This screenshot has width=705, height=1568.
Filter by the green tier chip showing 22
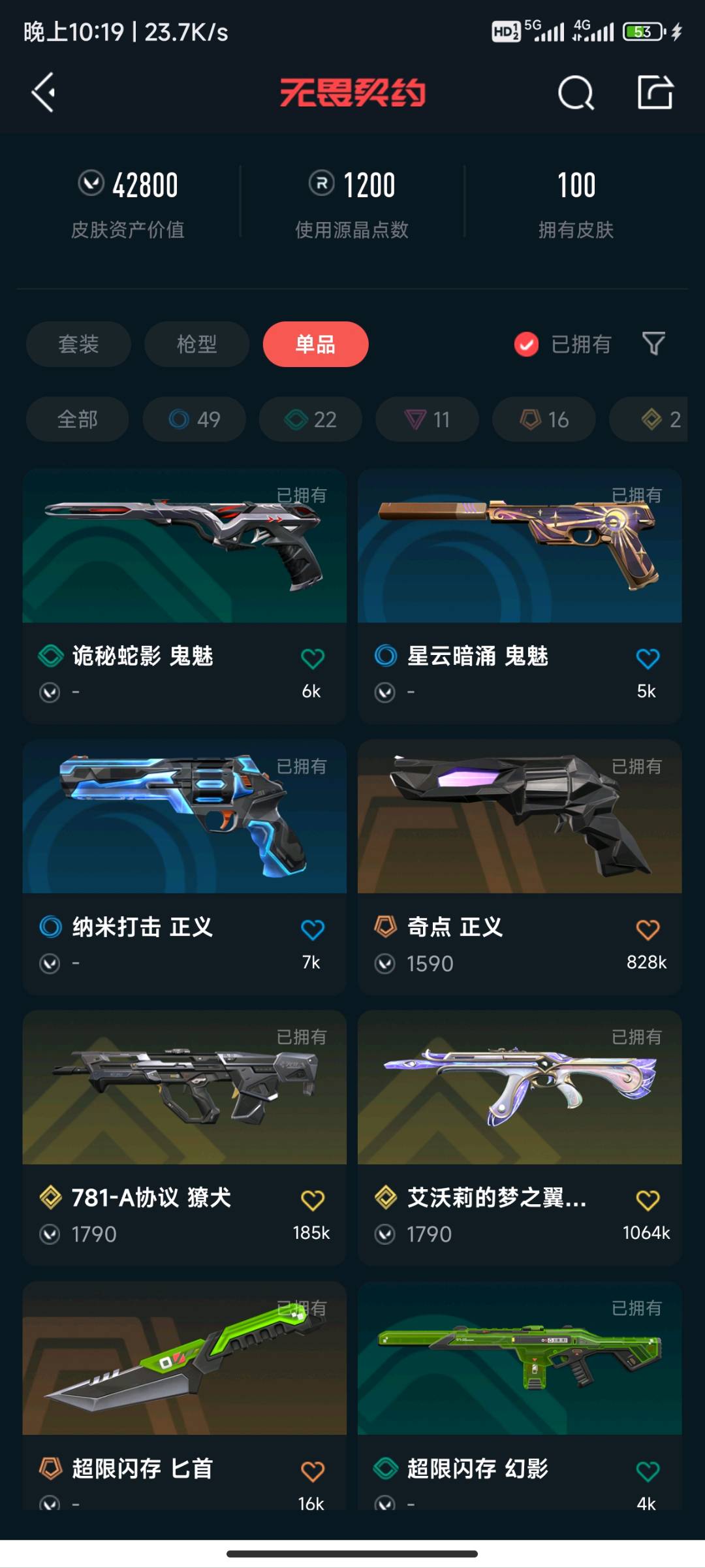click(311, 419)
